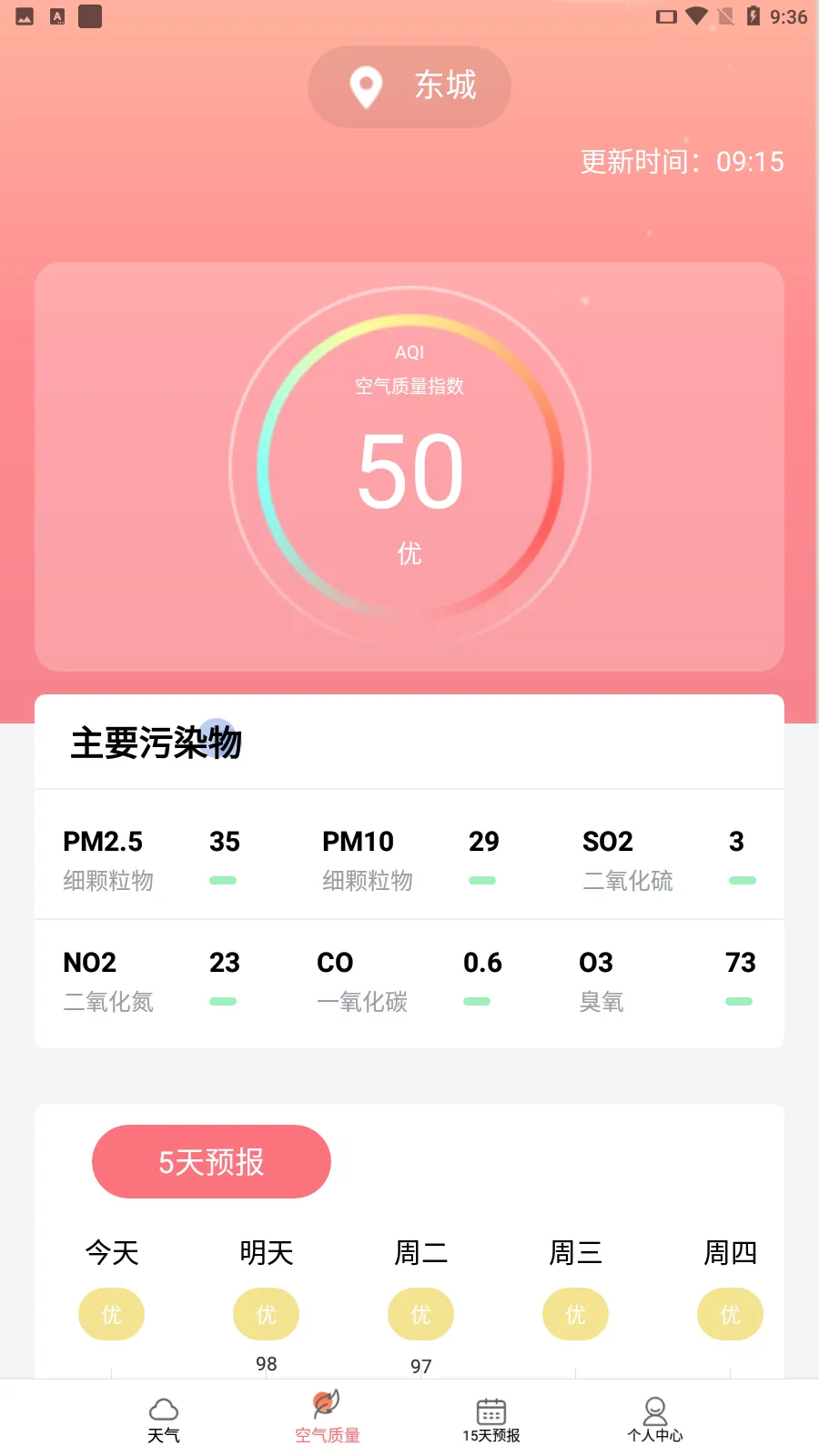The image size is (819, 1456).
Task: Select the 空气质量 tab
Action: [x=328, y=1419]
